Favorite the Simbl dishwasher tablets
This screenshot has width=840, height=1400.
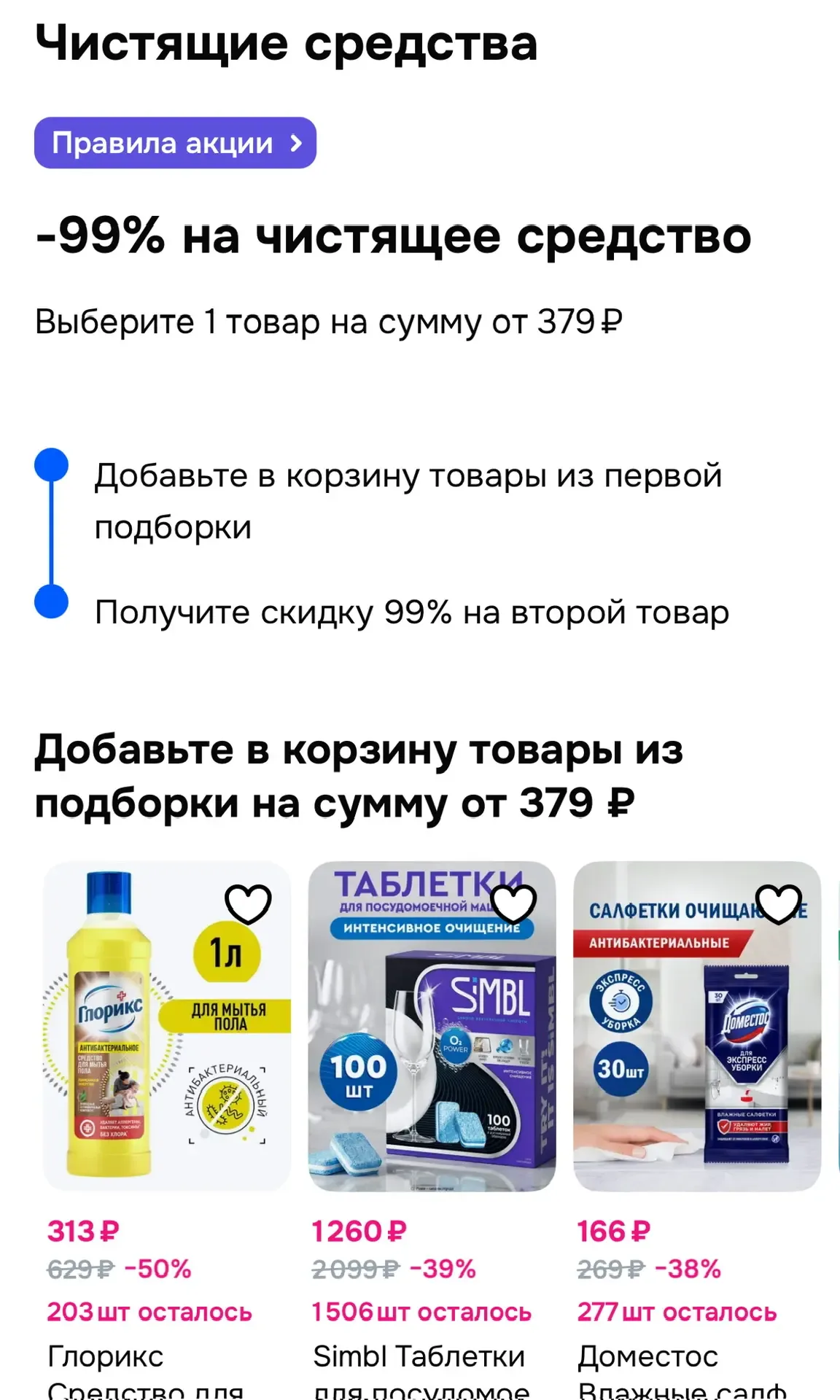(513, 904)
